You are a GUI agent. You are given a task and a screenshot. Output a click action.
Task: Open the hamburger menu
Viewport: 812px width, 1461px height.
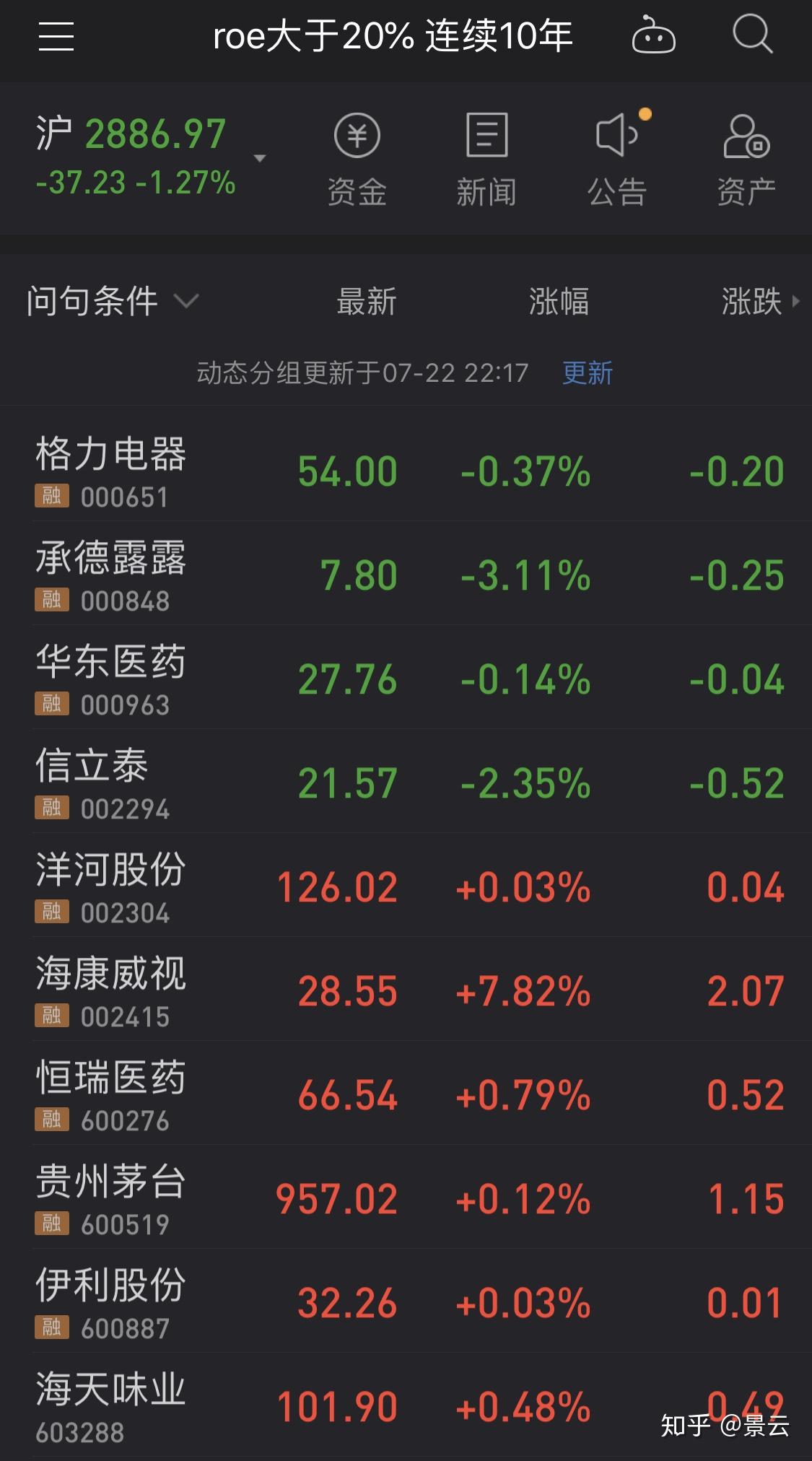coord(56,36)
